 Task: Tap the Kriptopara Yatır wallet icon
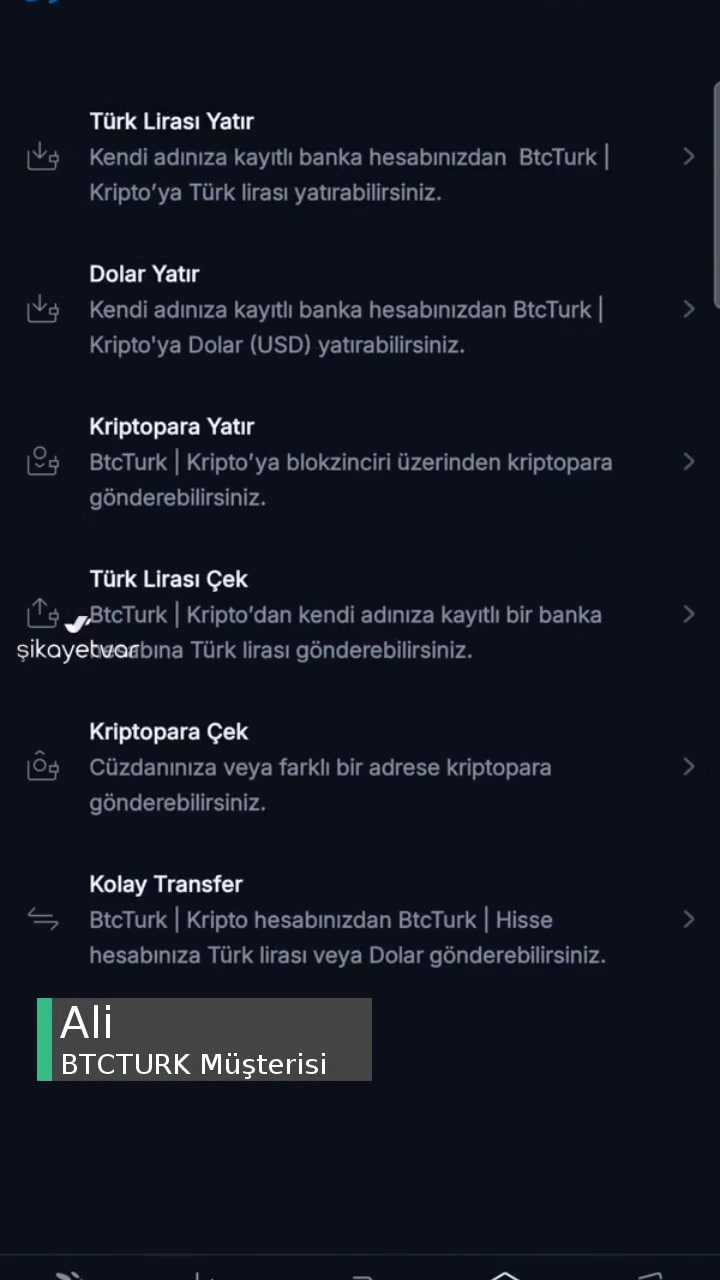[x=42, y=461]
